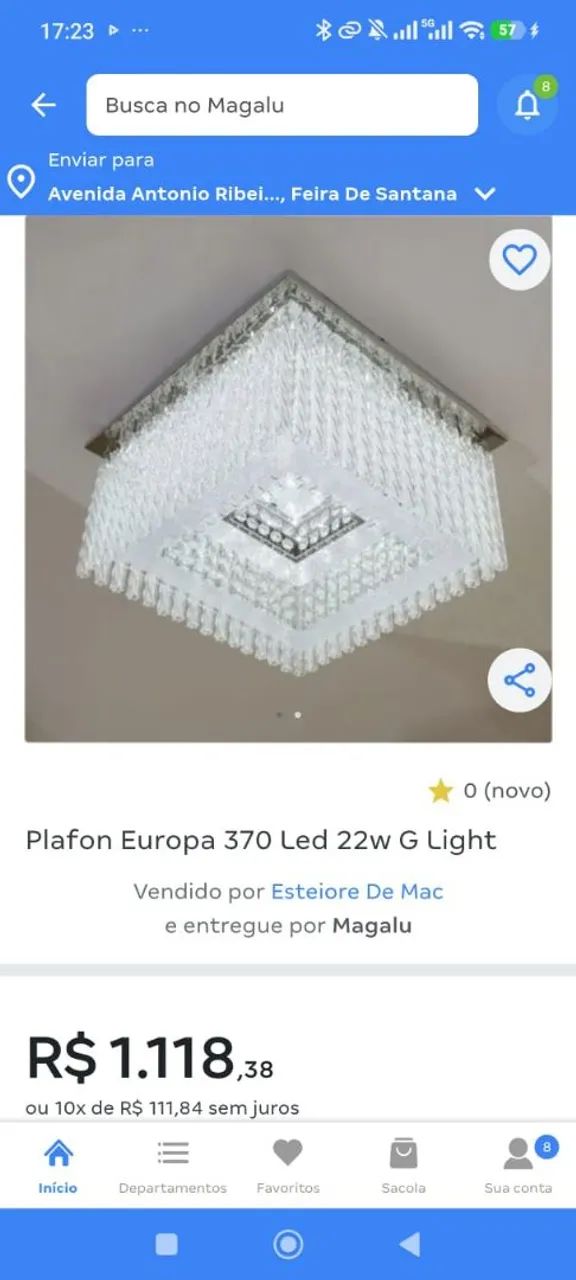The width and height of the screenshot is (576, 1280).
Task: Open the Plafon product image
Action: (x=288, y=479)
